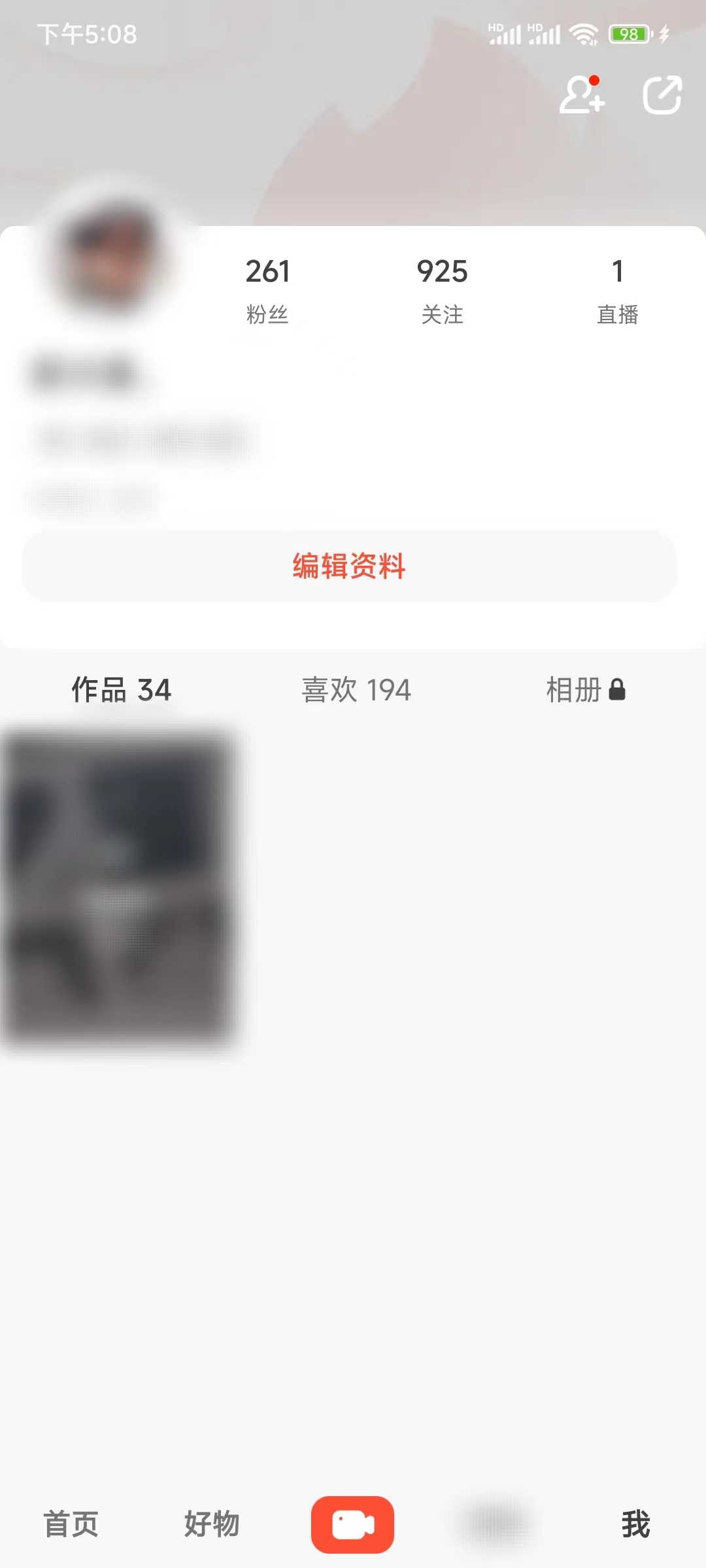
Task: Start recording with the red camera button
Action: tap(352, 1524)
